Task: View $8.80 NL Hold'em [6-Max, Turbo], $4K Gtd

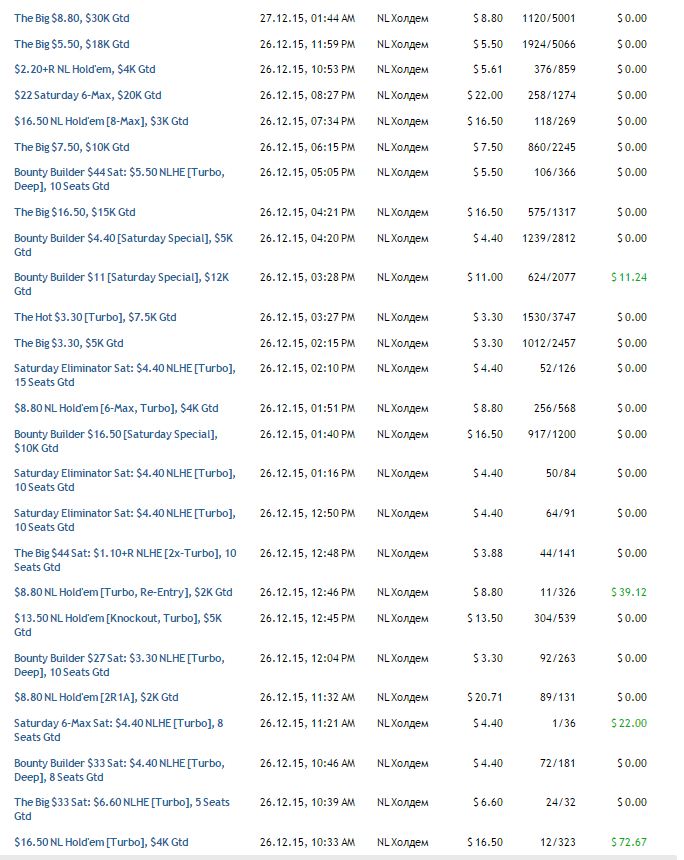Action: click(x=116, y=408)
